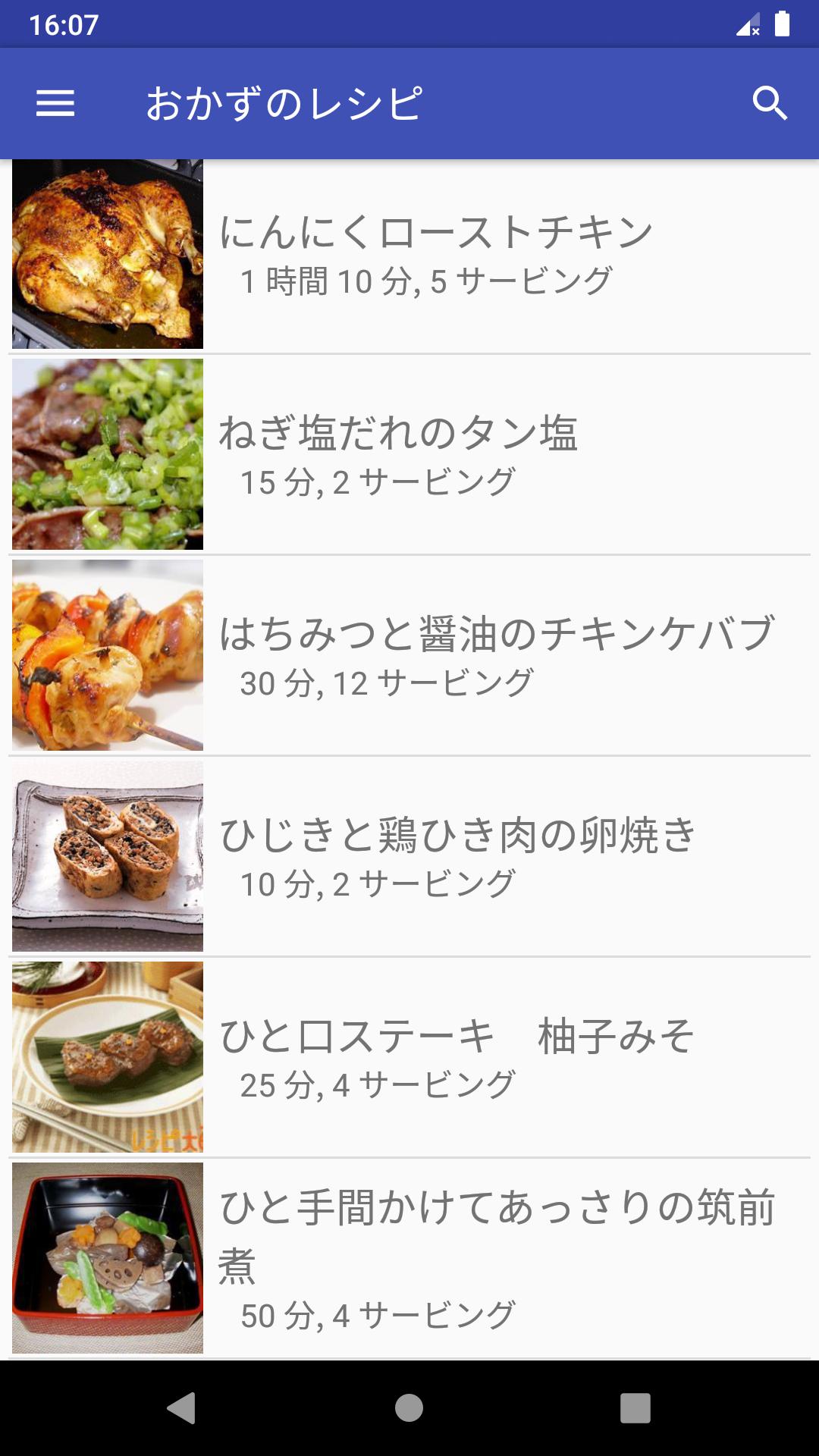Open ひじきと鶏ひき肉の卵焼き recipe

[409, 856]
